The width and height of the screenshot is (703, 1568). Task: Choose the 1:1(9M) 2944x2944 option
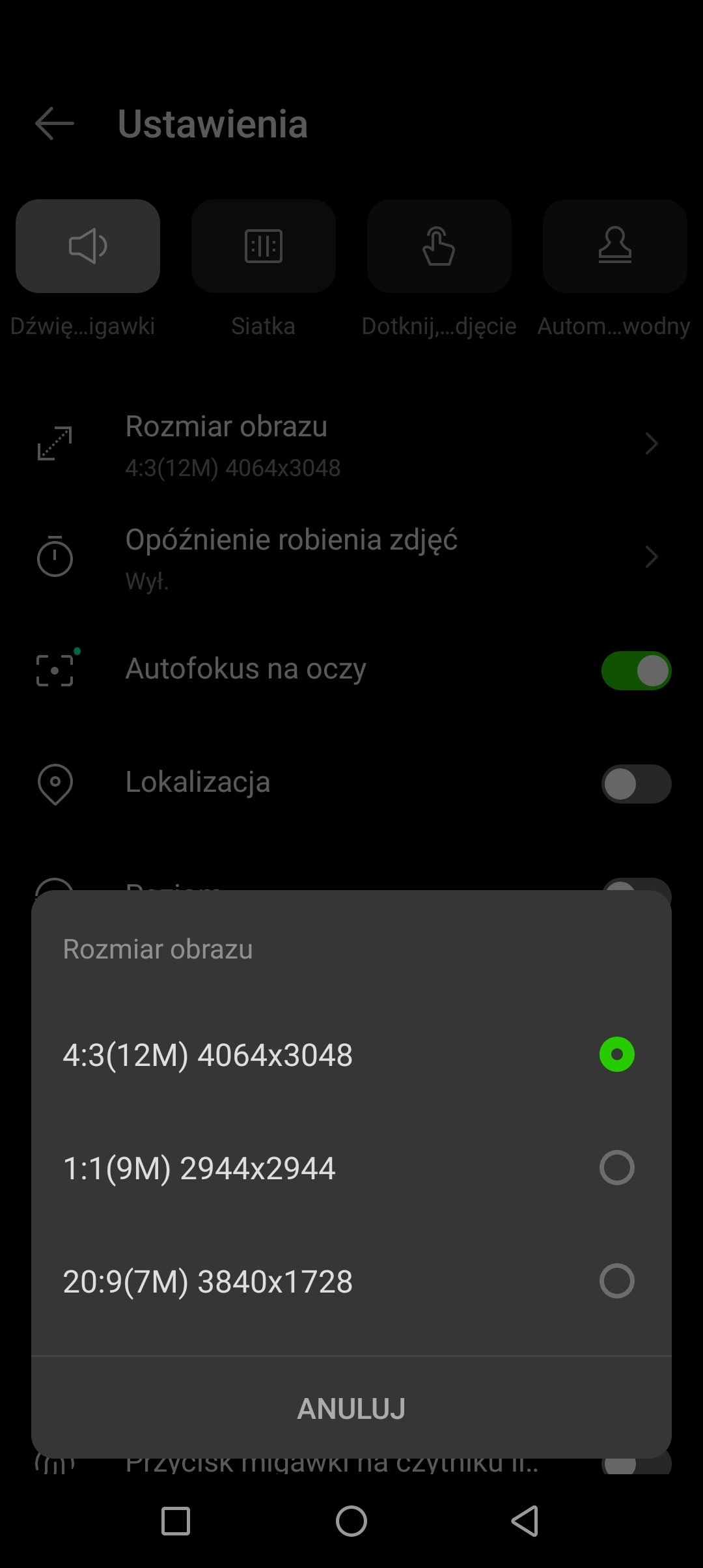click(x=351, y=1168)
